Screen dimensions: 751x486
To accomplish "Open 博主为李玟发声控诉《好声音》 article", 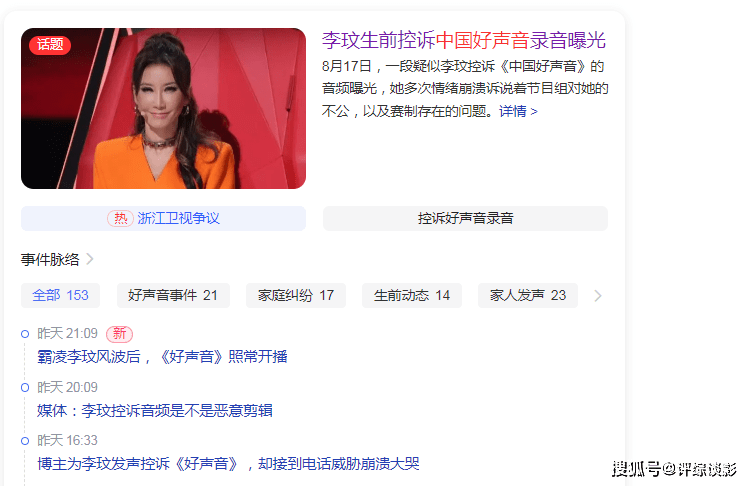I will click(228, 464).
